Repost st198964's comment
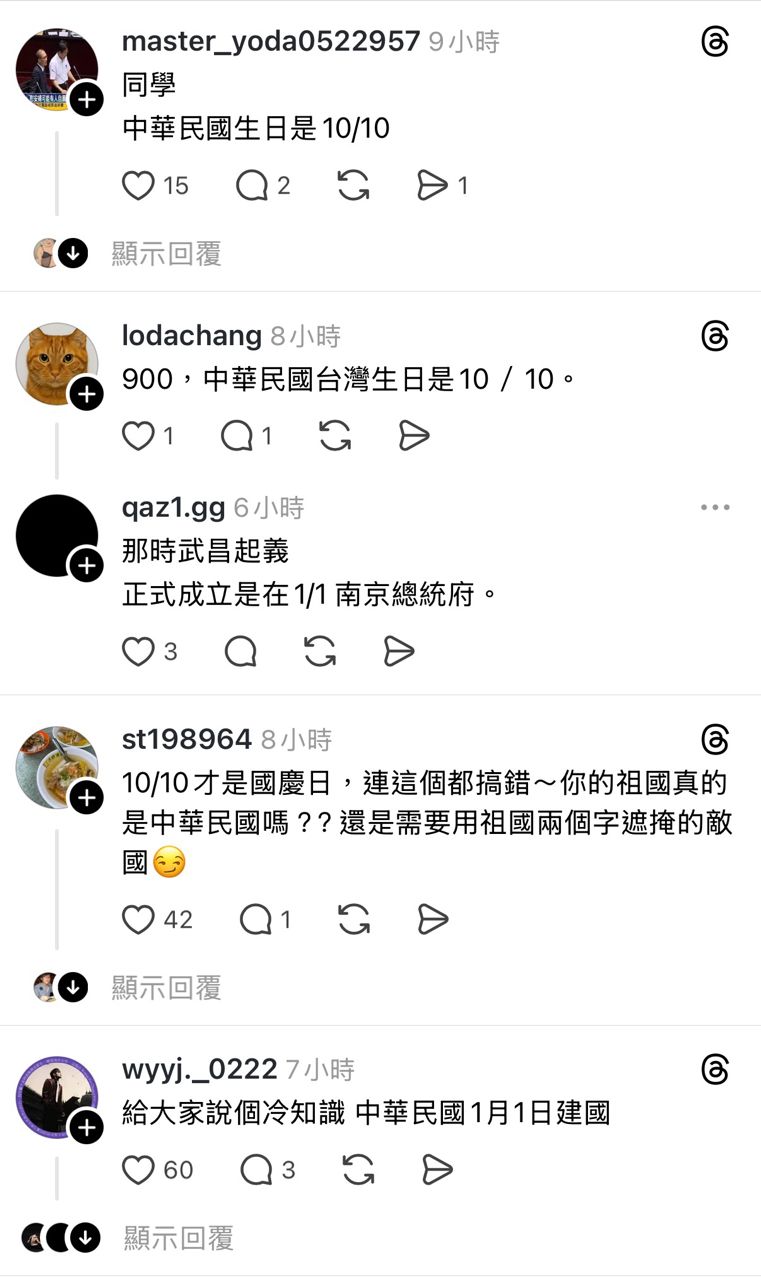Screen dimensions: 761x1280 click(x=354, y=920)
